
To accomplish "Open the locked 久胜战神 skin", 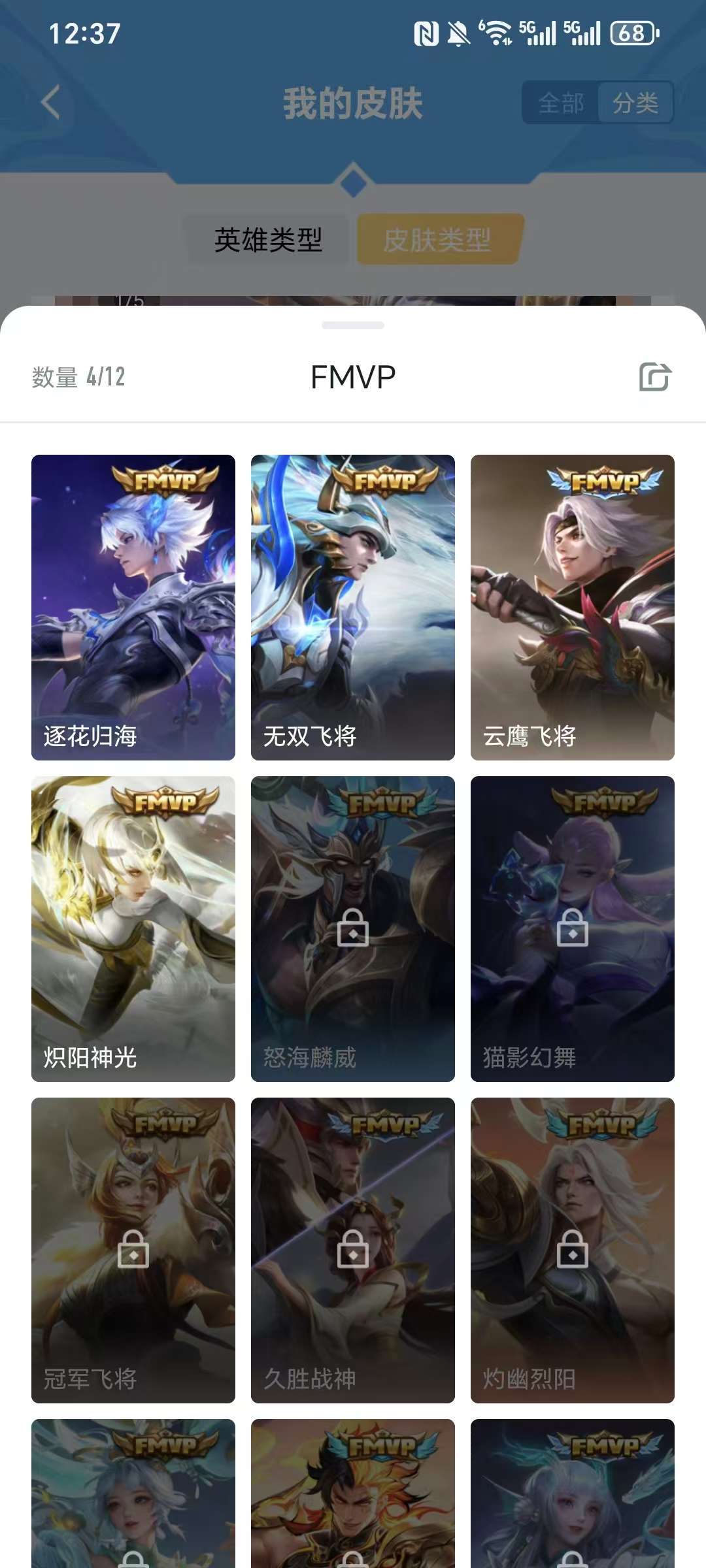I will click(x=353, y=1250).
